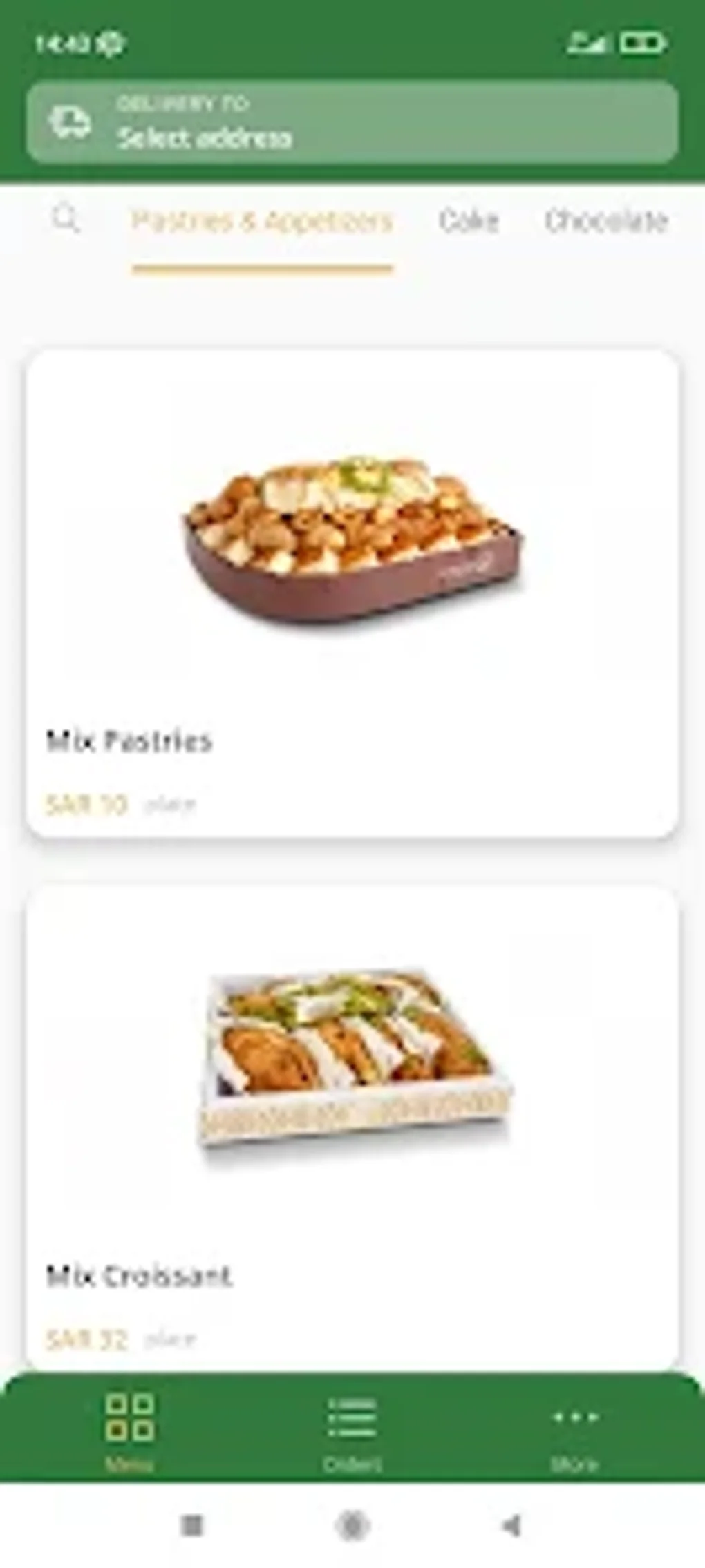The height and width of the screenshot is (1568, 705).
Task: Tap the system home button
Action: click(x=352, y=1524)
